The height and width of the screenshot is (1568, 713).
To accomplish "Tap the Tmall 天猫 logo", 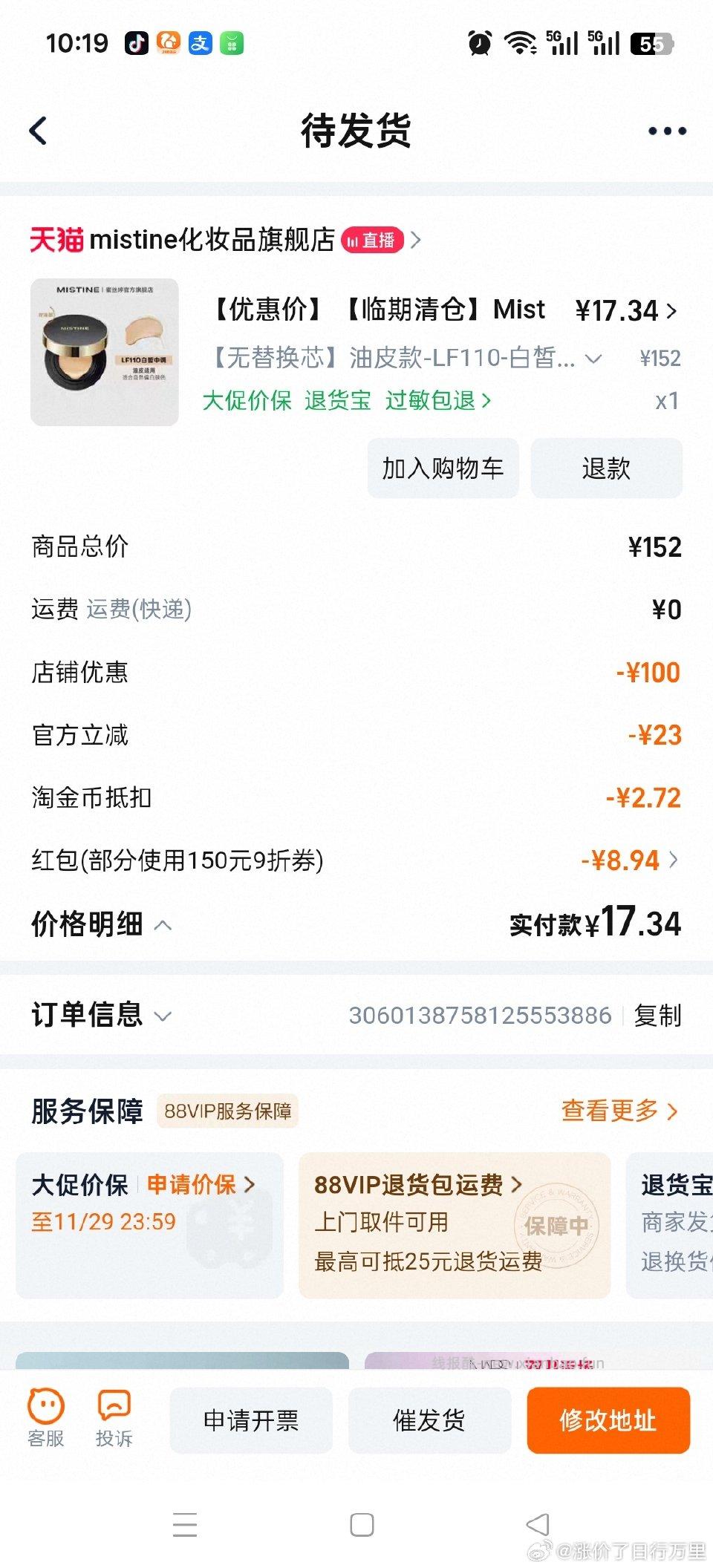I will pyautogui.click(x=56, y=239).
